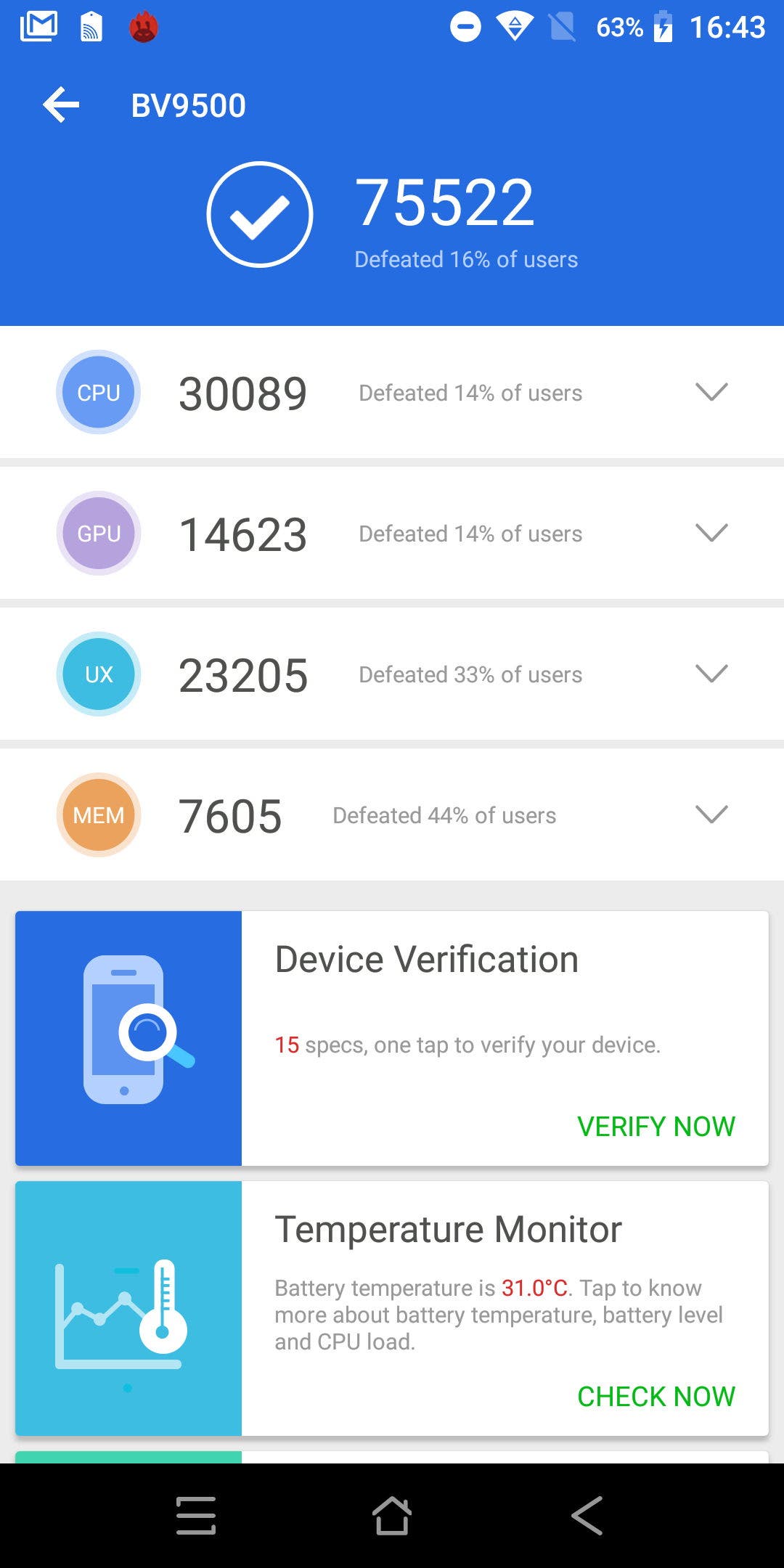Expand the MEM score details
Viewport: 784px width, 1568px height.
coord(711,814)
